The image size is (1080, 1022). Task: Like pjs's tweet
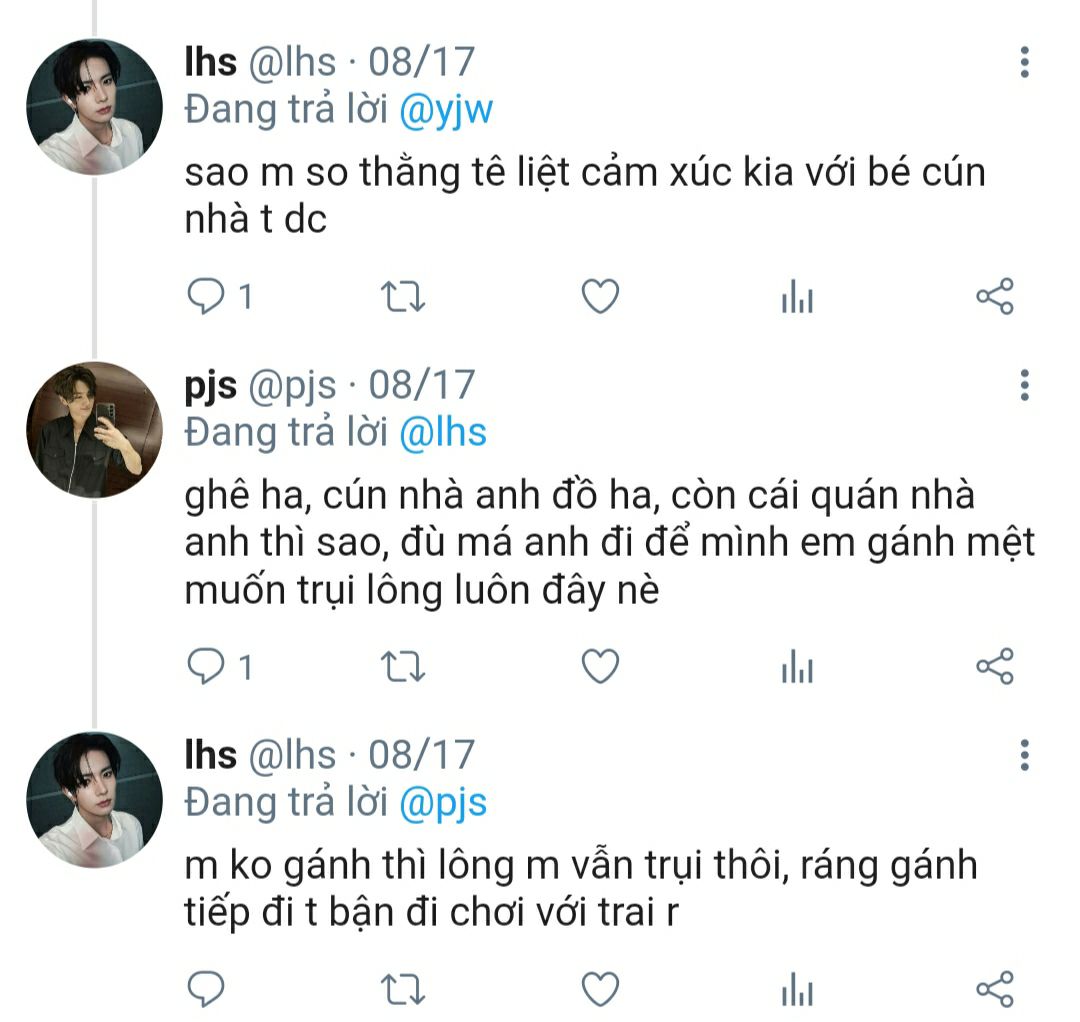pos(600,667)
